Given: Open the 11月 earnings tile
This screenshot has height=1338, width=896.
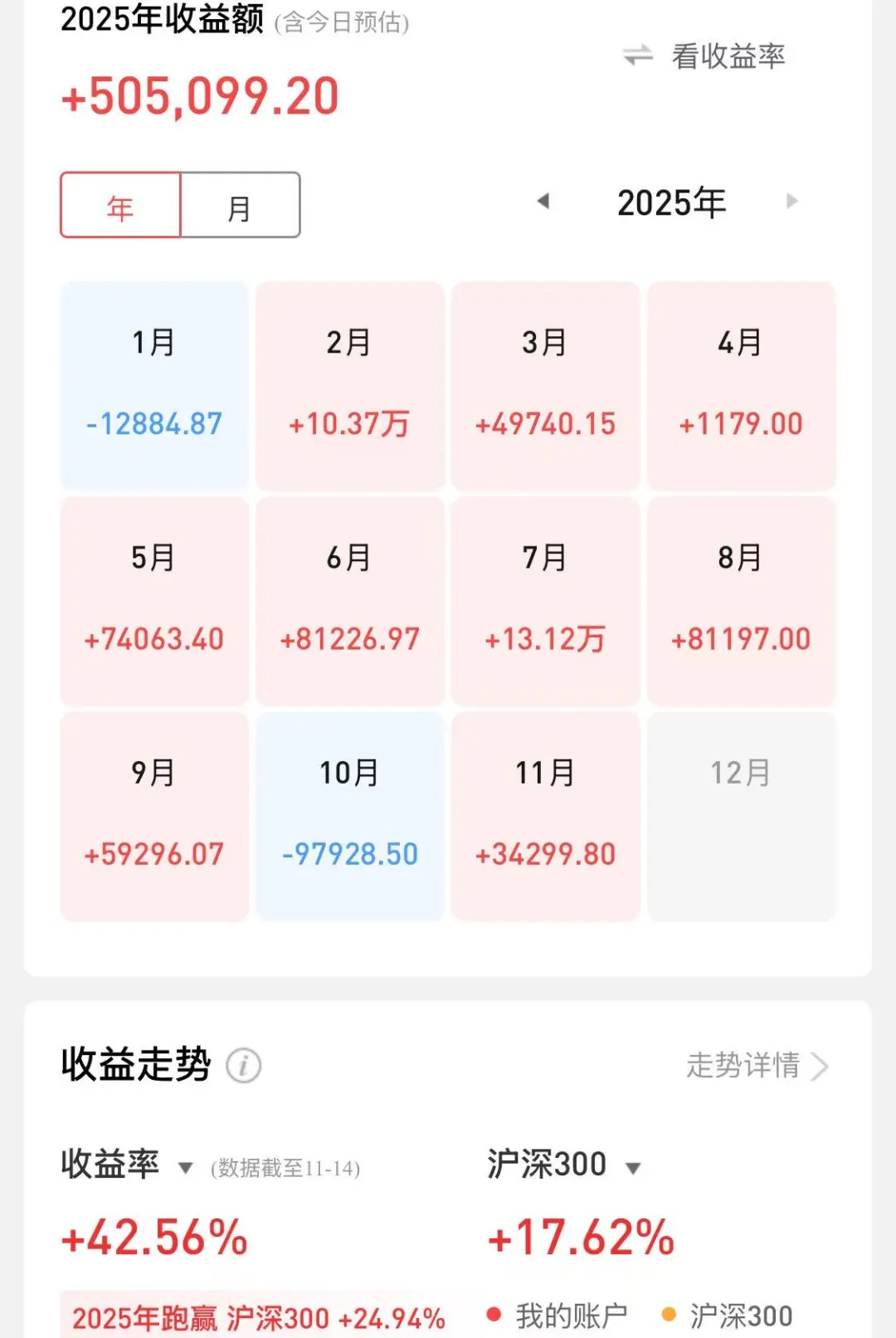Looking at the screenshot, I should click(x=546, y=817).
